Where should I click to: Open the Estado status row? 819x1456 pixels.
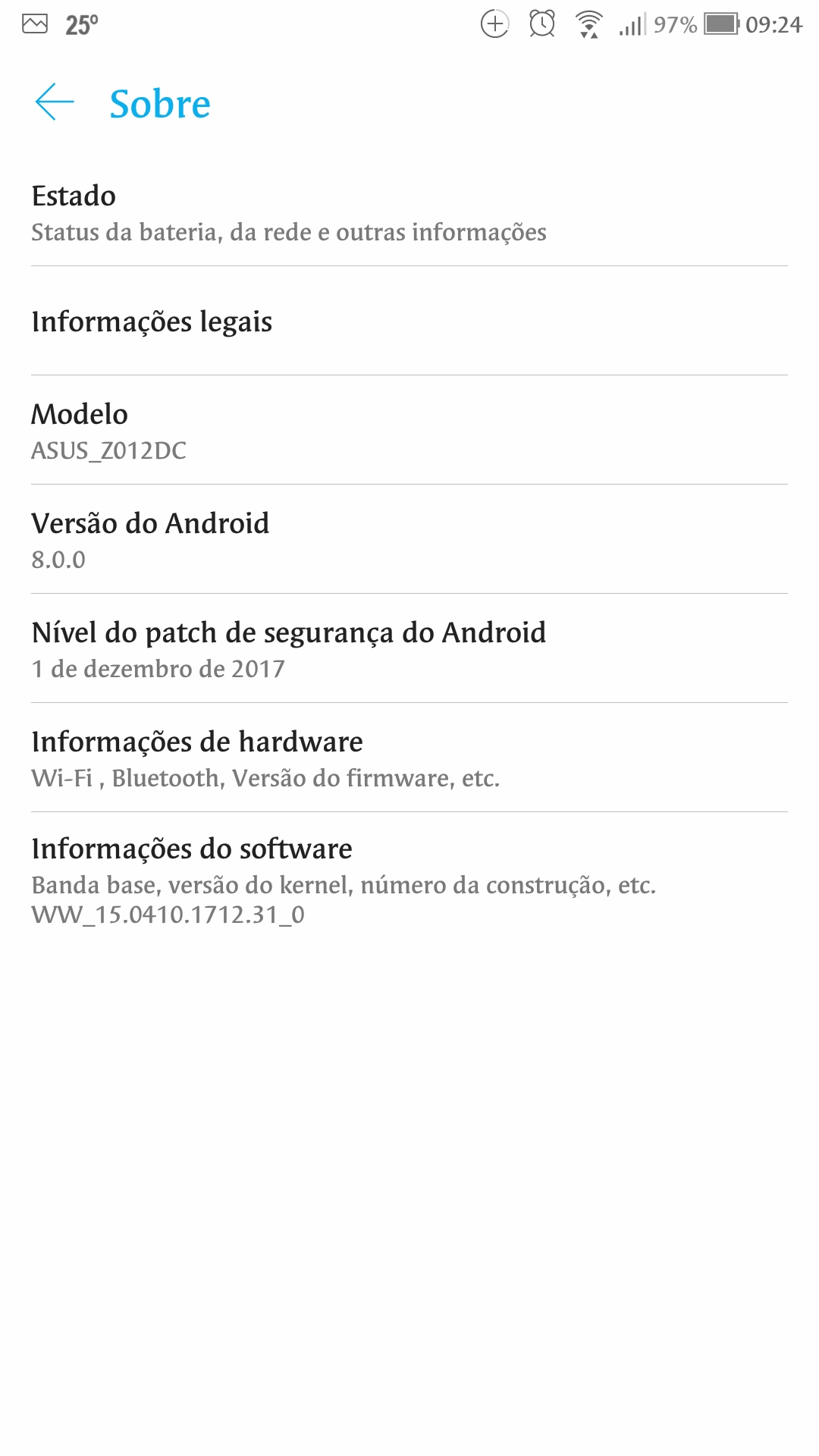pyautogui.click(x=409, y=213)
